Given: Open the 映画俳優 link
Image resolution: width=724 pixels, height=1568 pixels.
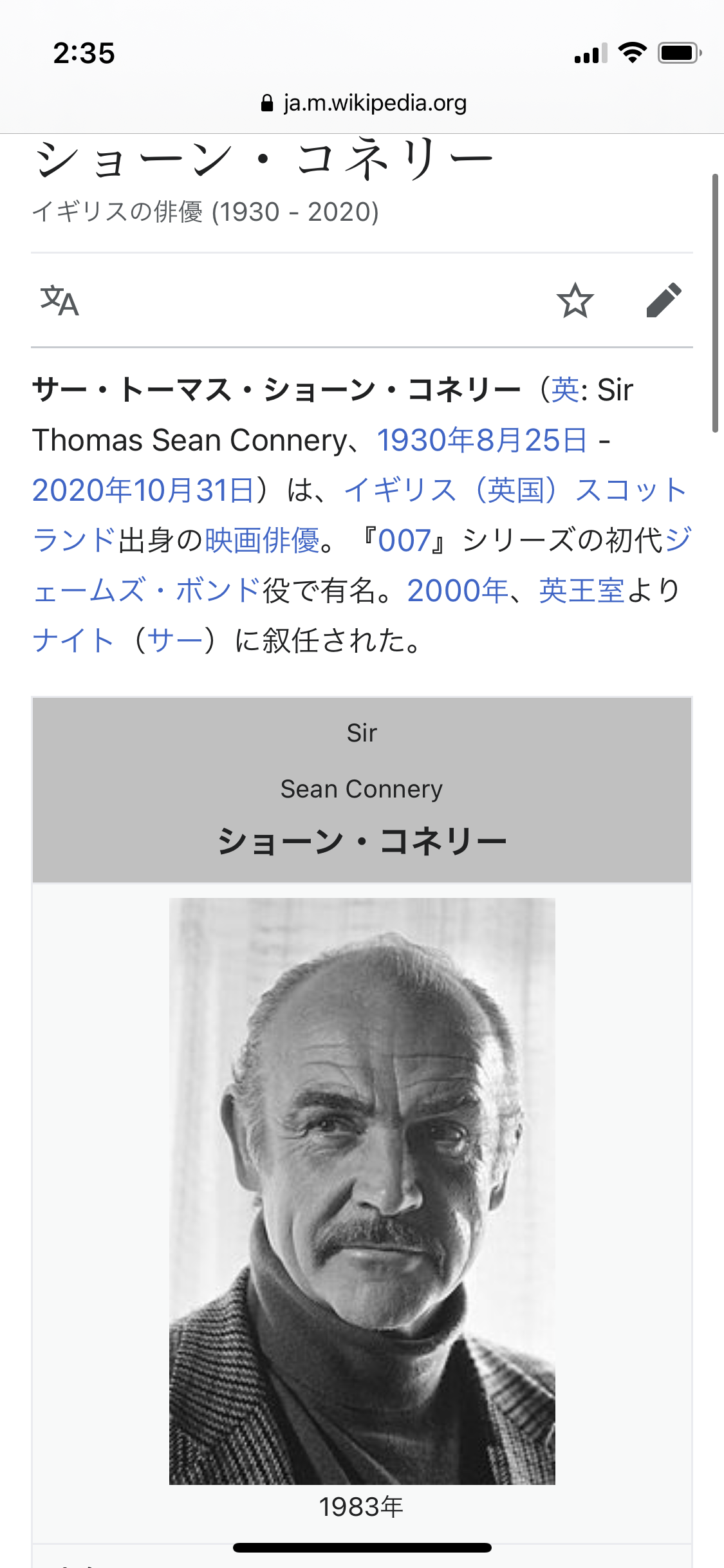Looking at the screenshot, I should 262,541.
